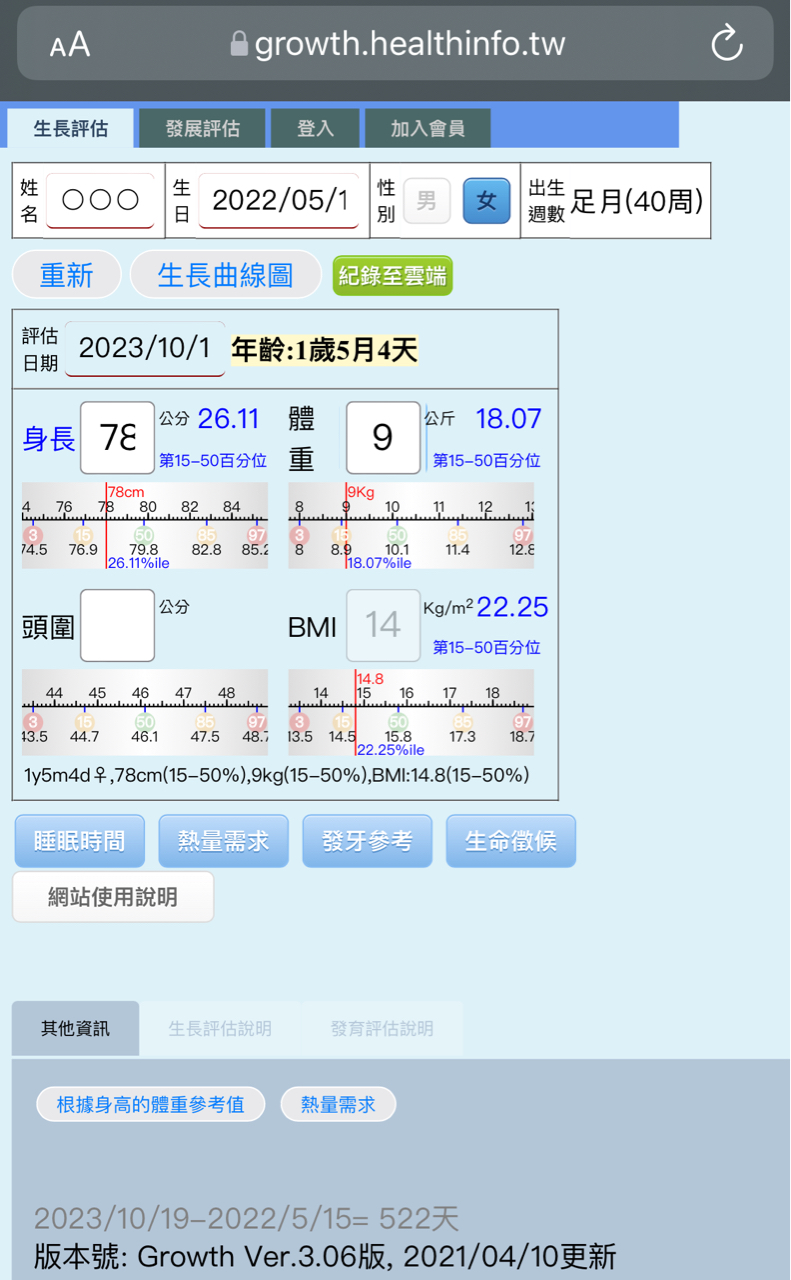Open the AA reader text options
This screenshot has width=791, height=1280.
point(69,45)
